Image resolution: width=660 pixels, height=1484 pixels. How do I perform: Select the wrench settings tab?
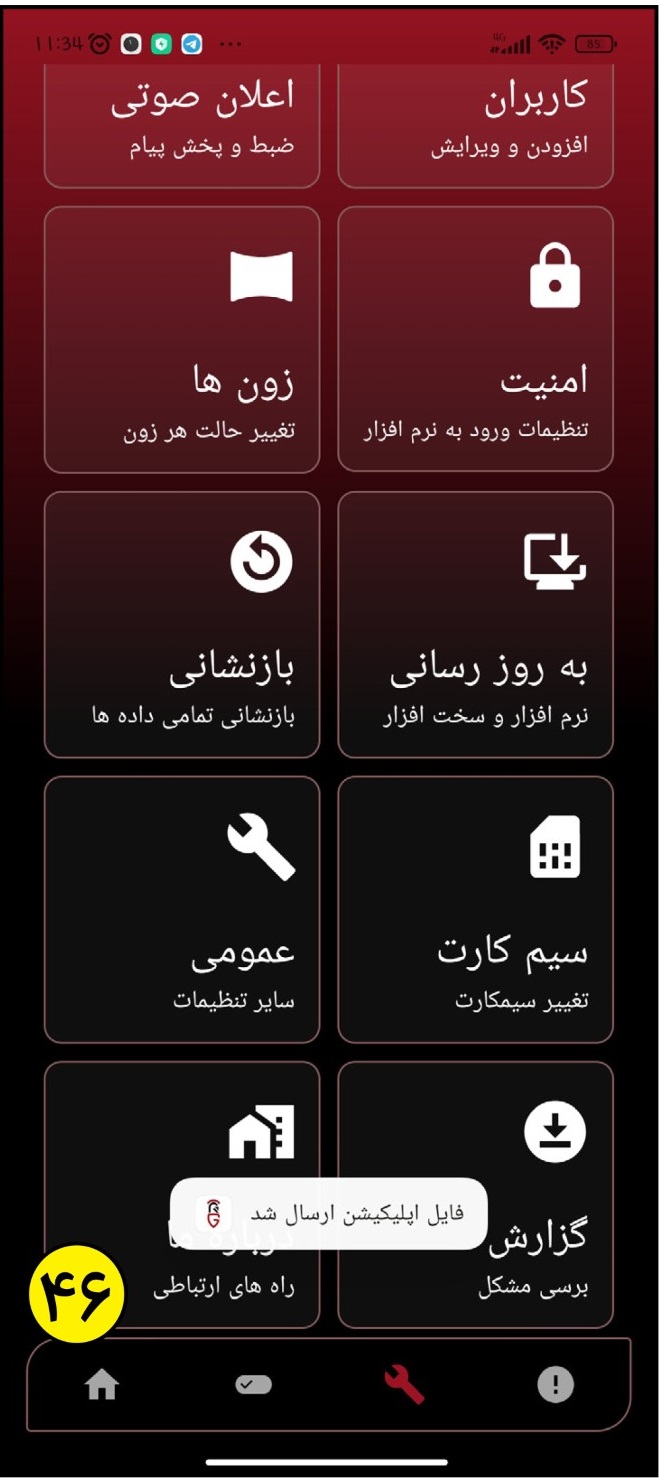(x=405, y=1385)
